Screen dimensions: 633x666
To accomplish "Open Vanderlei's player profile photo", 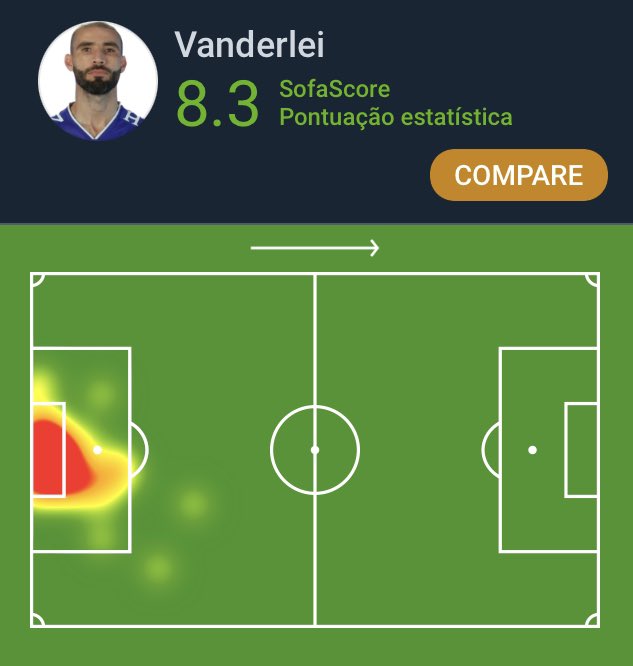I will 97,81.
